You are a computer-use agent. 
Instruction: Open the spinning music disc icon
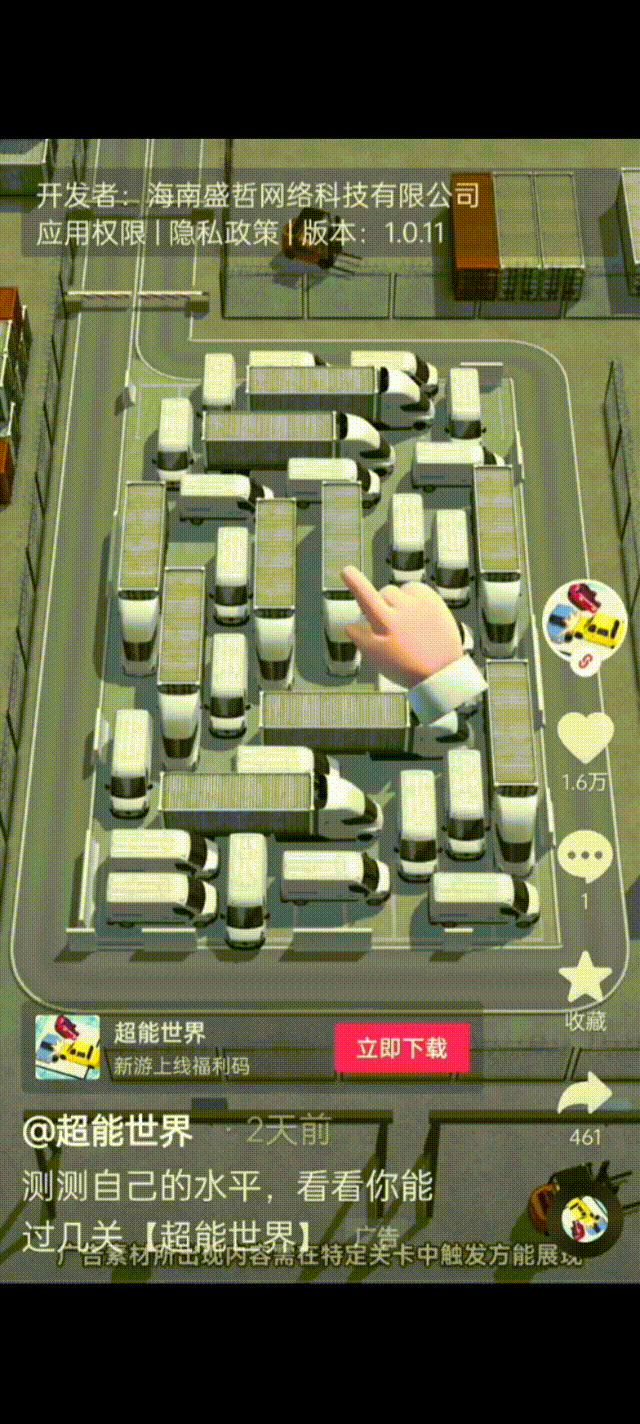[x=585, y=1216]
